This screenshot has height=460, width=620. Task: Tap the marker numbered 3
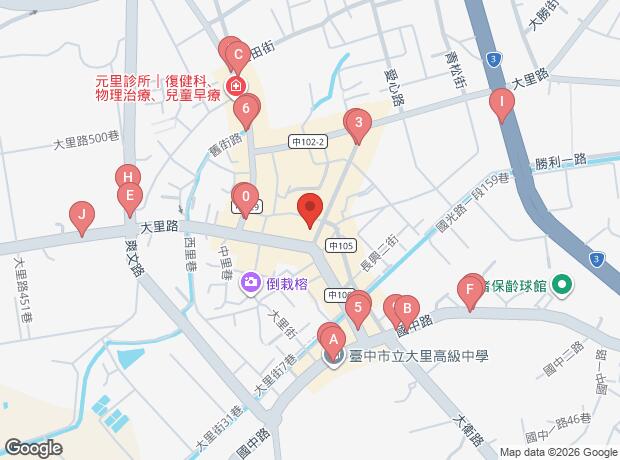coord(358,124)
